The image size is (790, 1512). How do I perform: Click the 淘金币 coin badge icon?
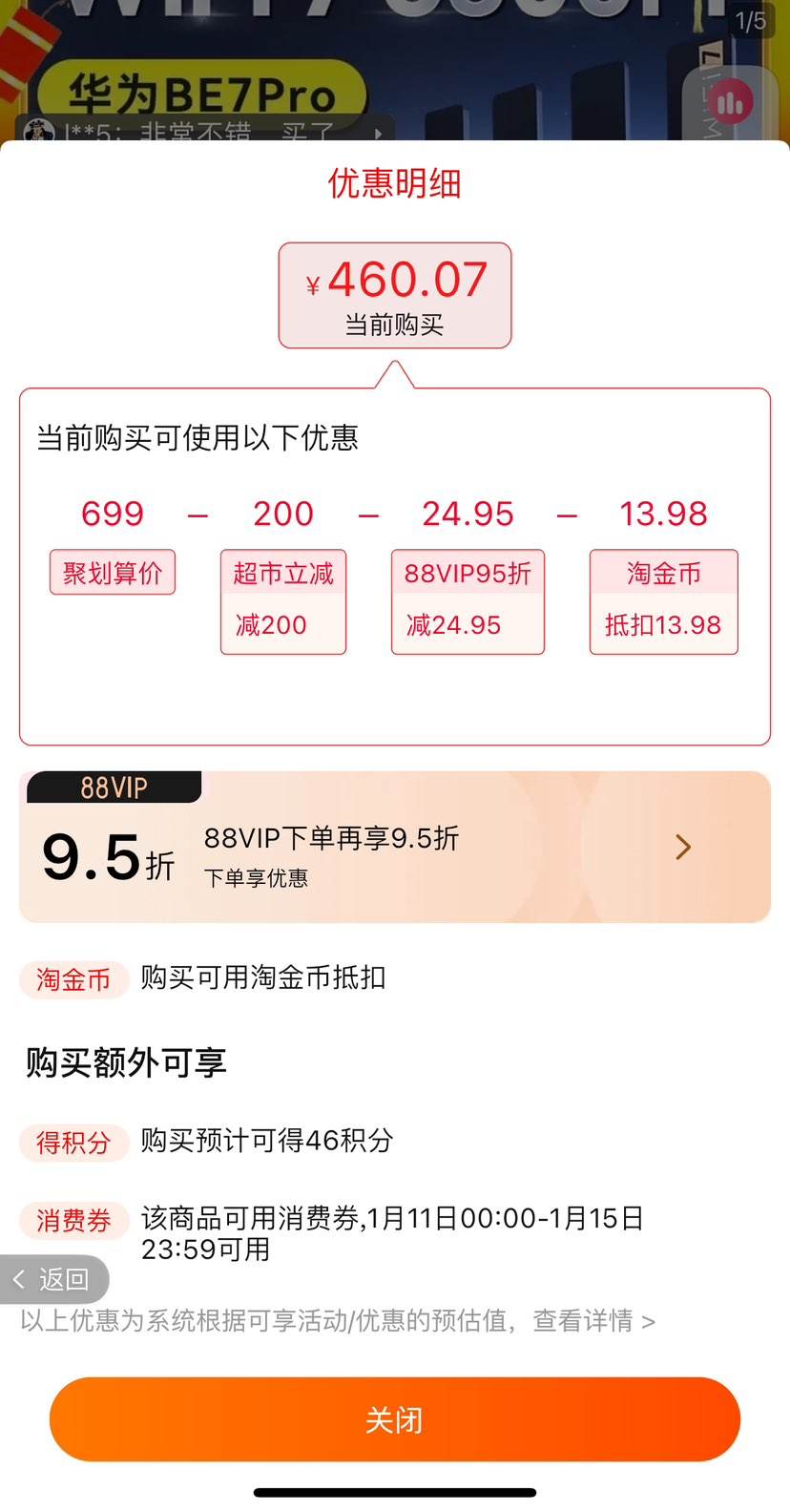(73, 979)
